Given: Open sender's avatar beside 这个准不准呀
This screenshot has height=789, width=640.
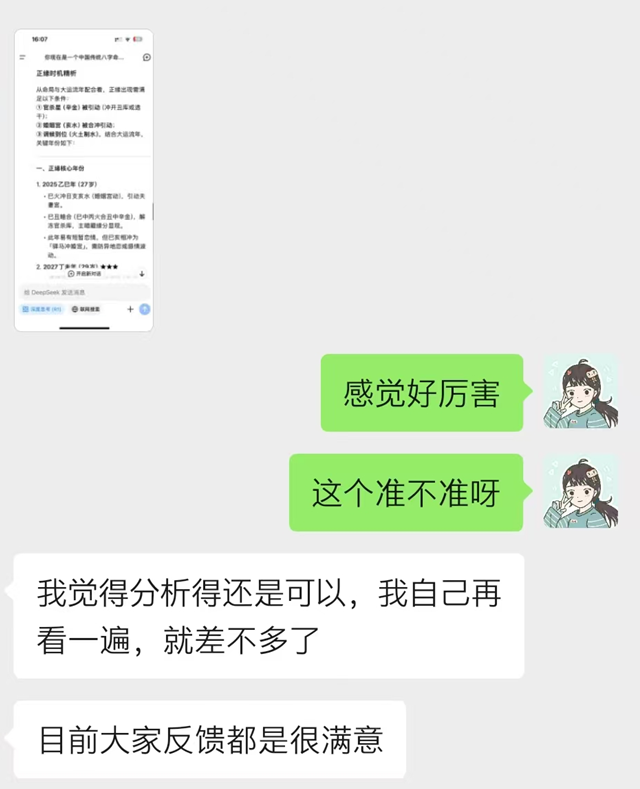Looking at the screenshot, I should 581,492.
